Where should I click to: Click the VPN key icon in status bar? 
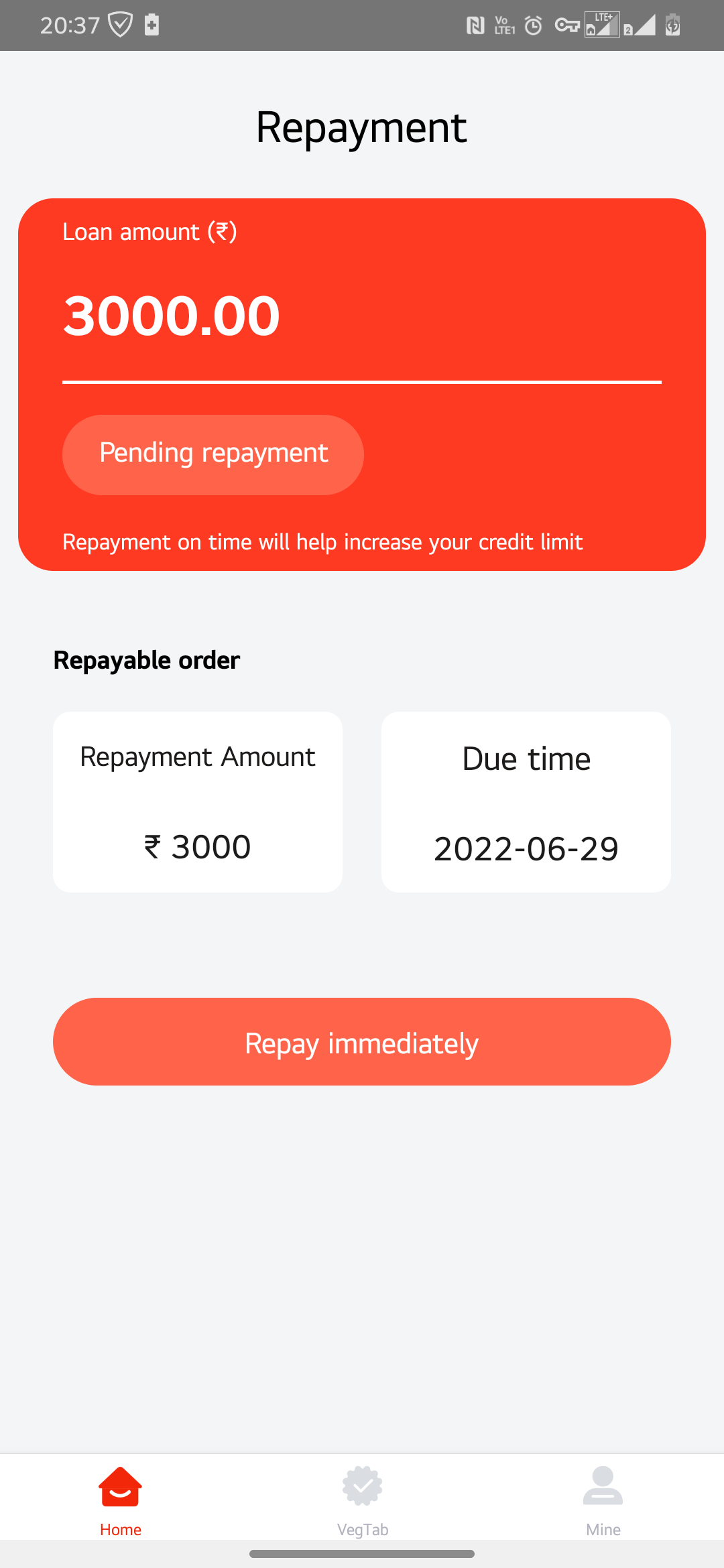tap(565, 25)
